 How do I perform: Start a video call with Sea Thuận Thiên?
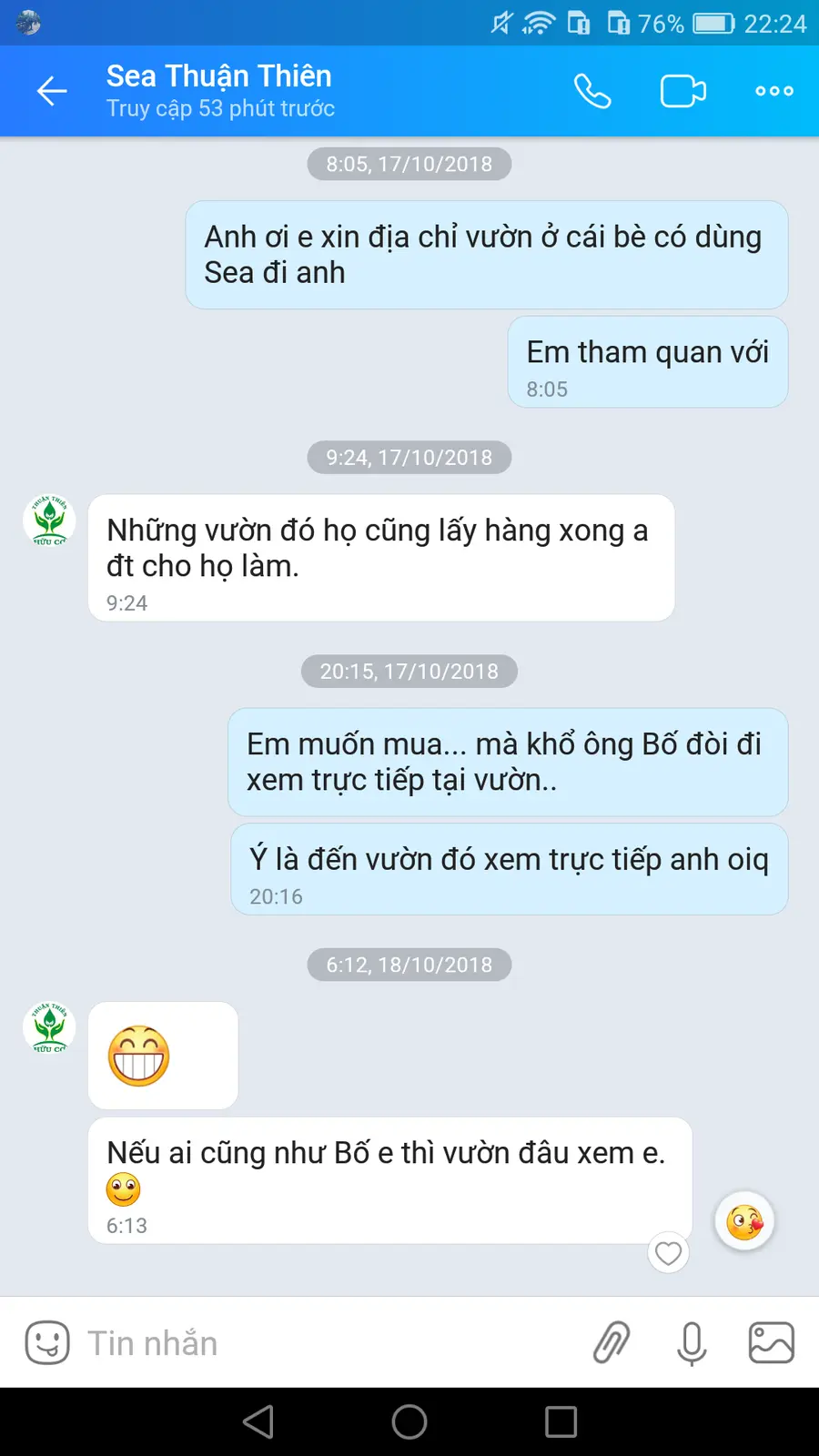tap(682, 91)
